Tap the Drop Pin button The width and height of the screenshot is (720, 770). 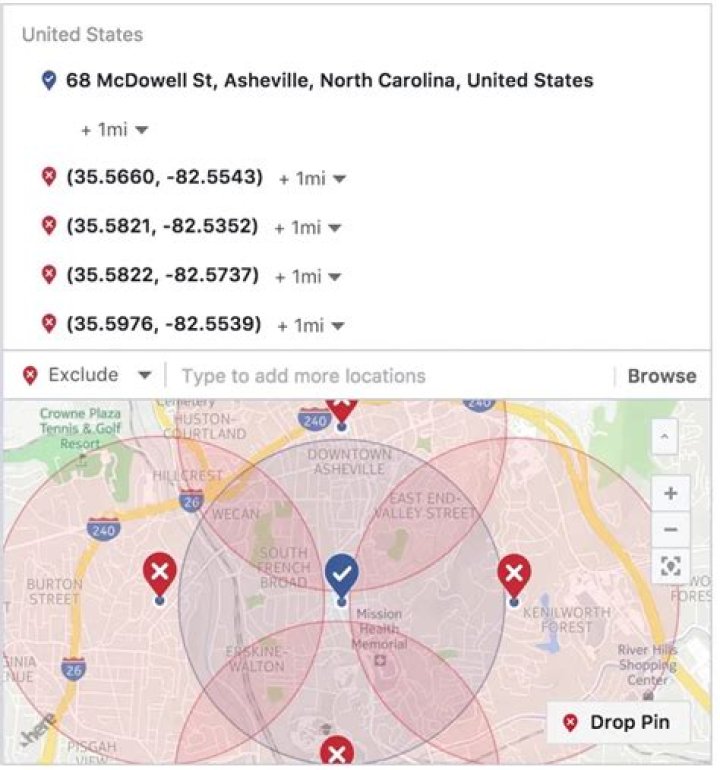[618, 722]
